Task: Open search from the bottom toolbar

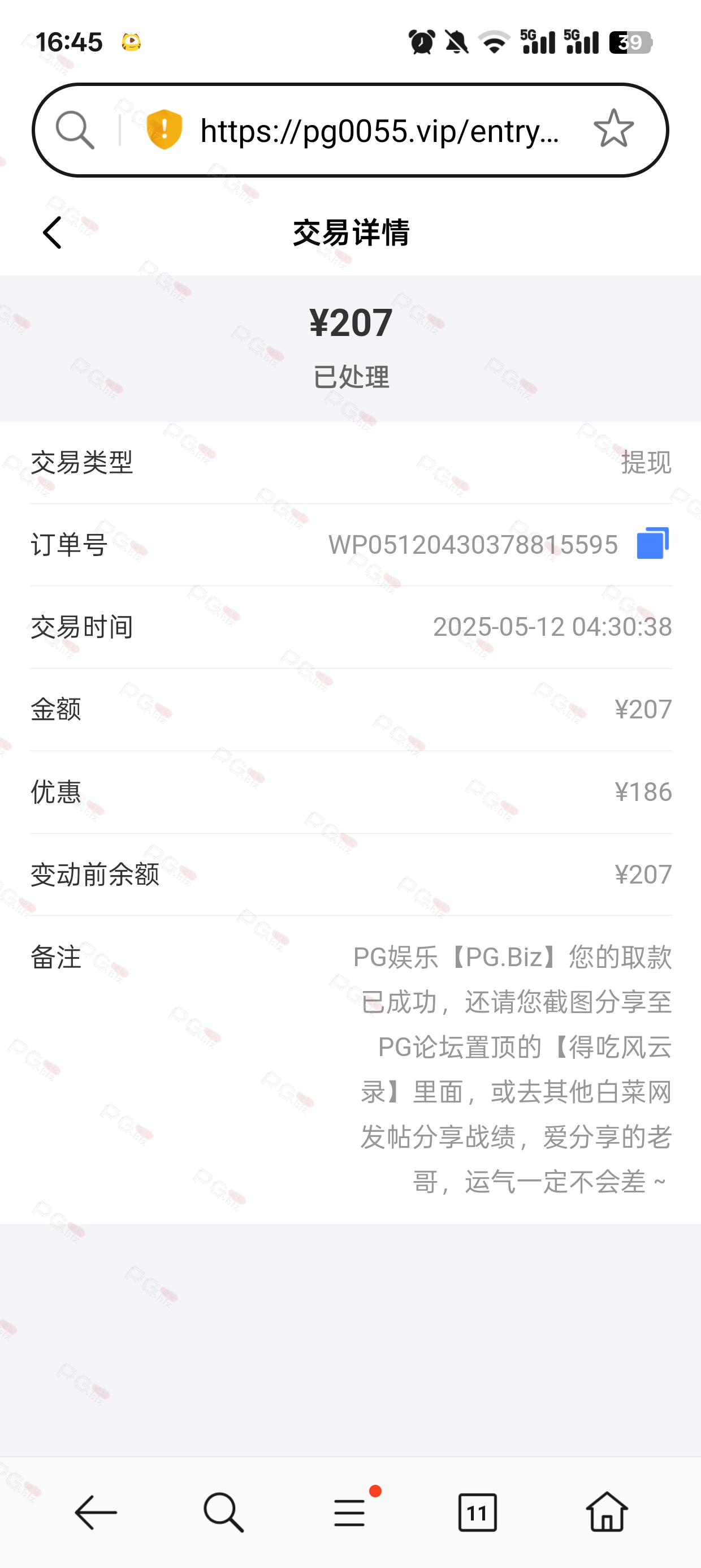Action: coord(223,1512)
